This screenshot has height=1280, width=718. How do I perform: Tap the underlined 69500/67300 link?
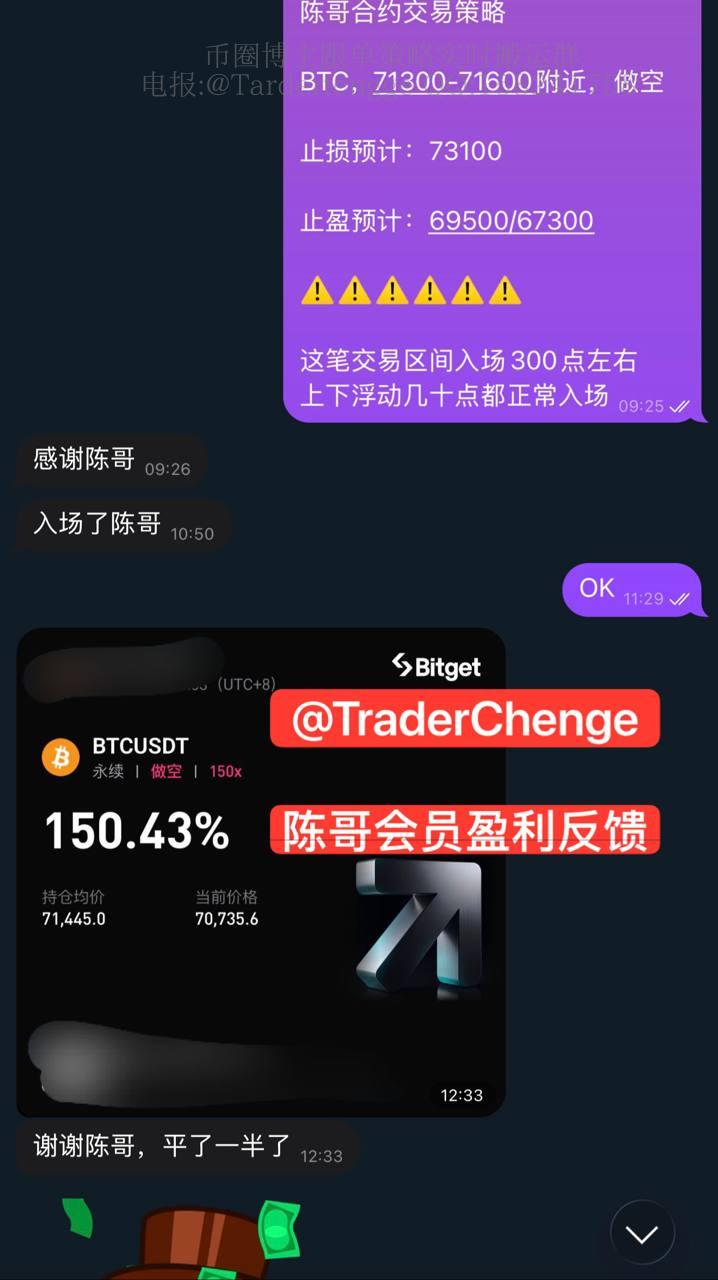tap(511, 220)
